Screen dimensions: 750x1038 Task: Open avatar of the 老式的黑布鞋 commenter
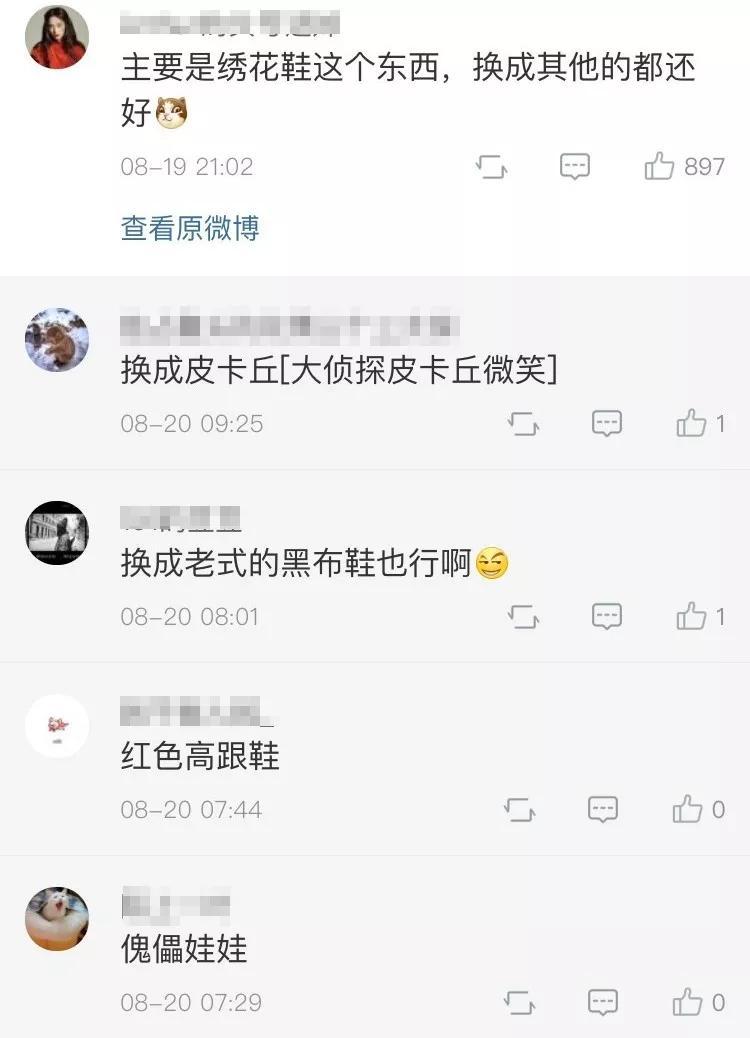click(57, 533)
